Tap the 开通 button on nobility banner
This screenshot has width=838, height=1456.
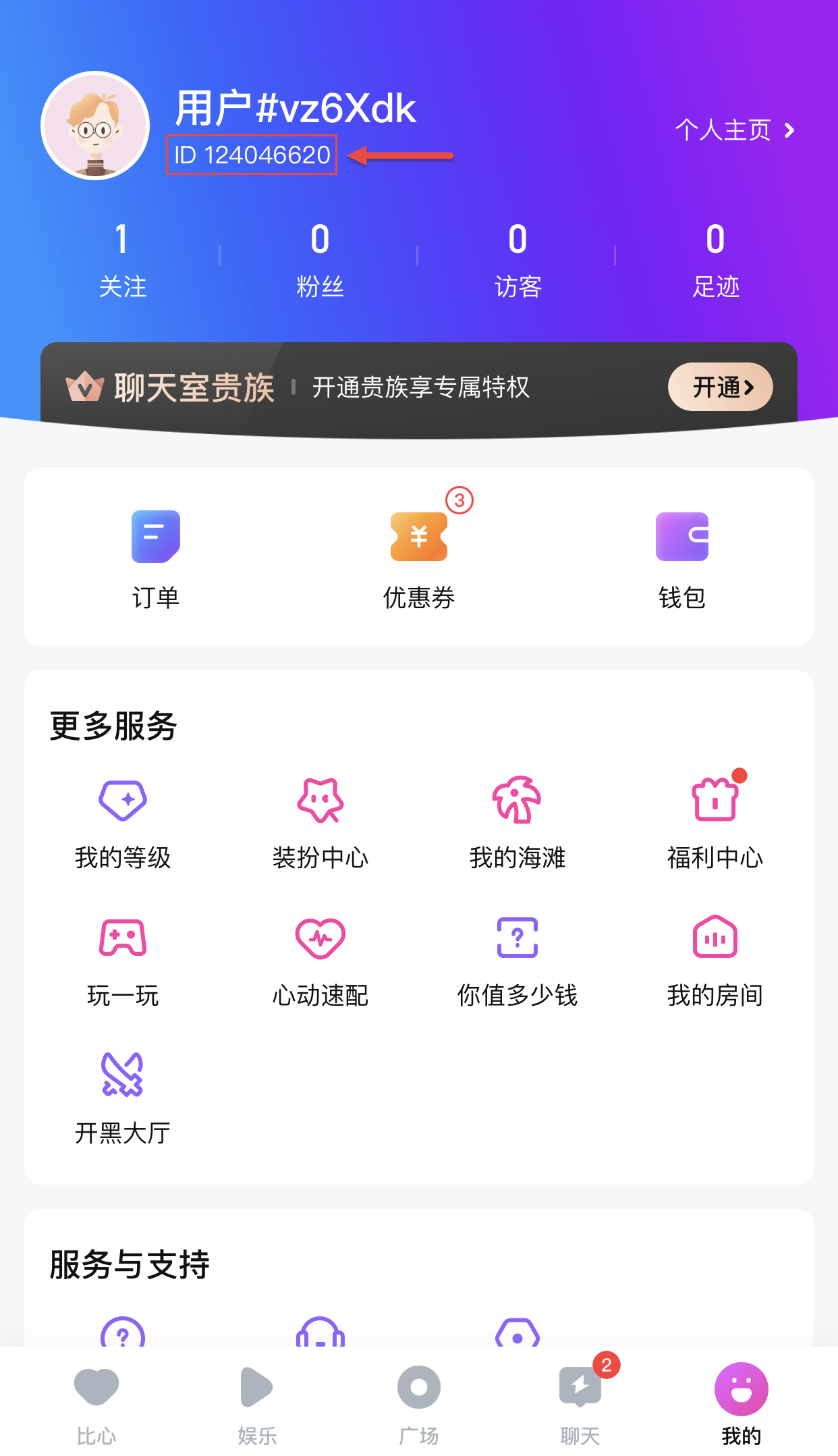pyautogui.click(x=719, y=387)
